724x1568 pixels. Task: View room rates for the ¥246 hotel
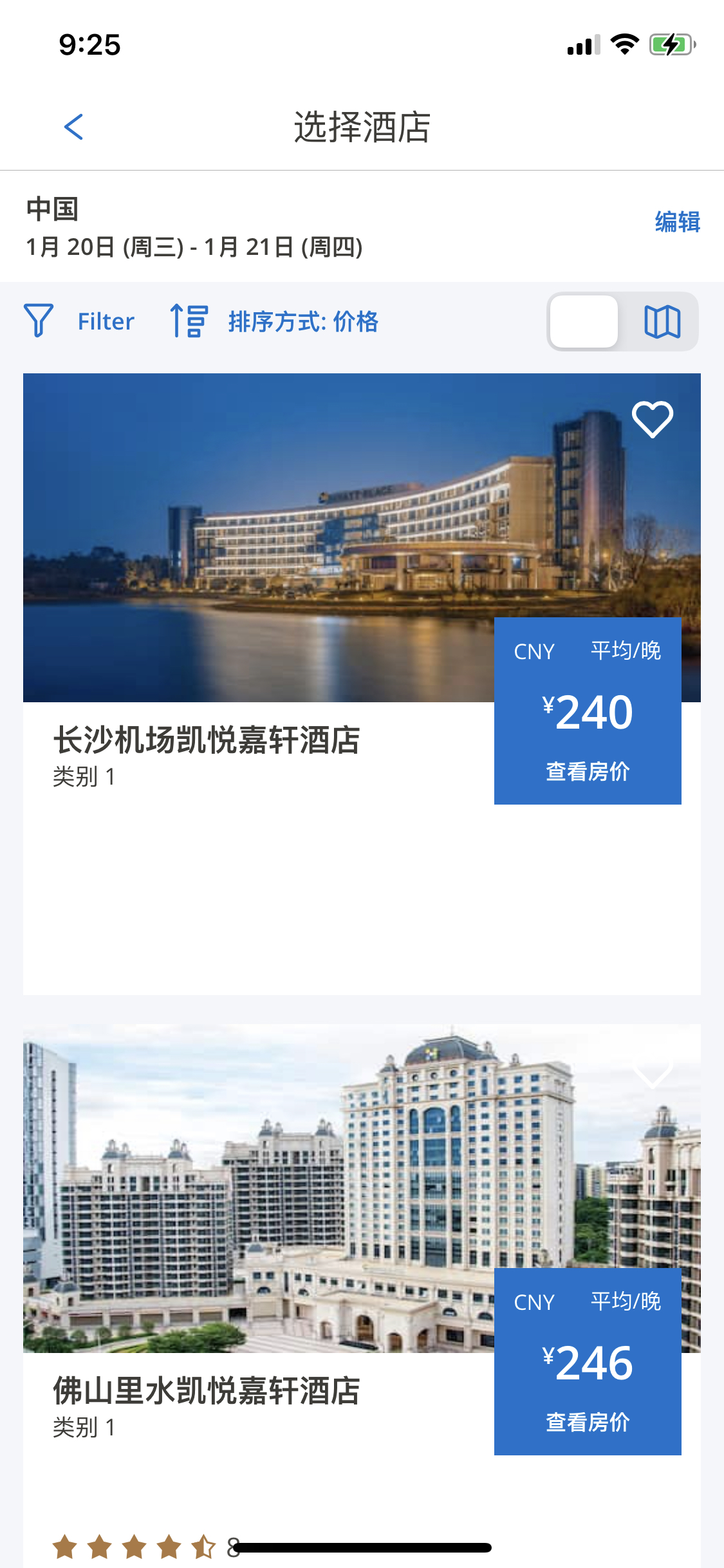[x=587, y=1421]
